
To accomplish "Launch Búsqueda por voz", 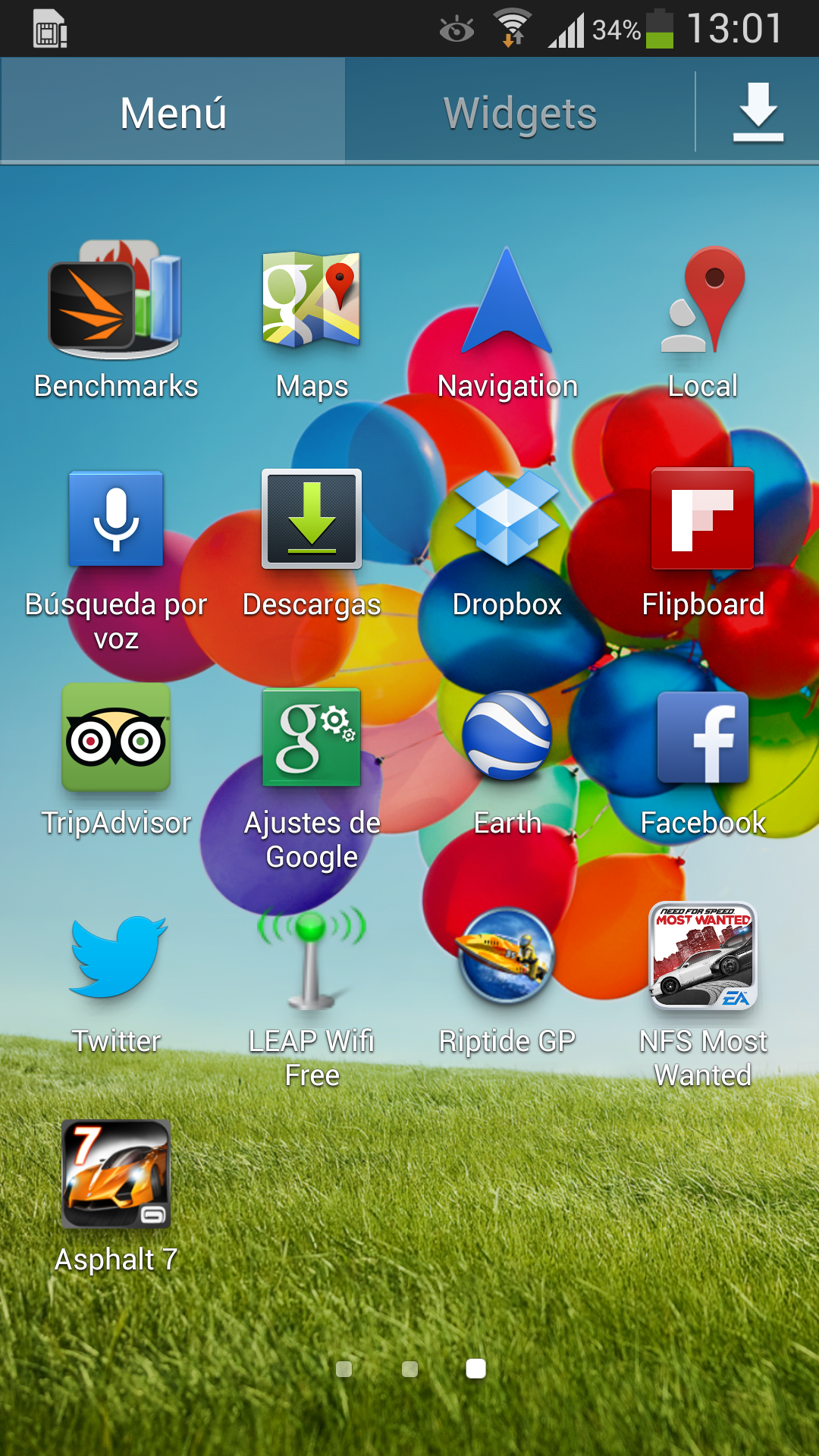I will (116, 519).
